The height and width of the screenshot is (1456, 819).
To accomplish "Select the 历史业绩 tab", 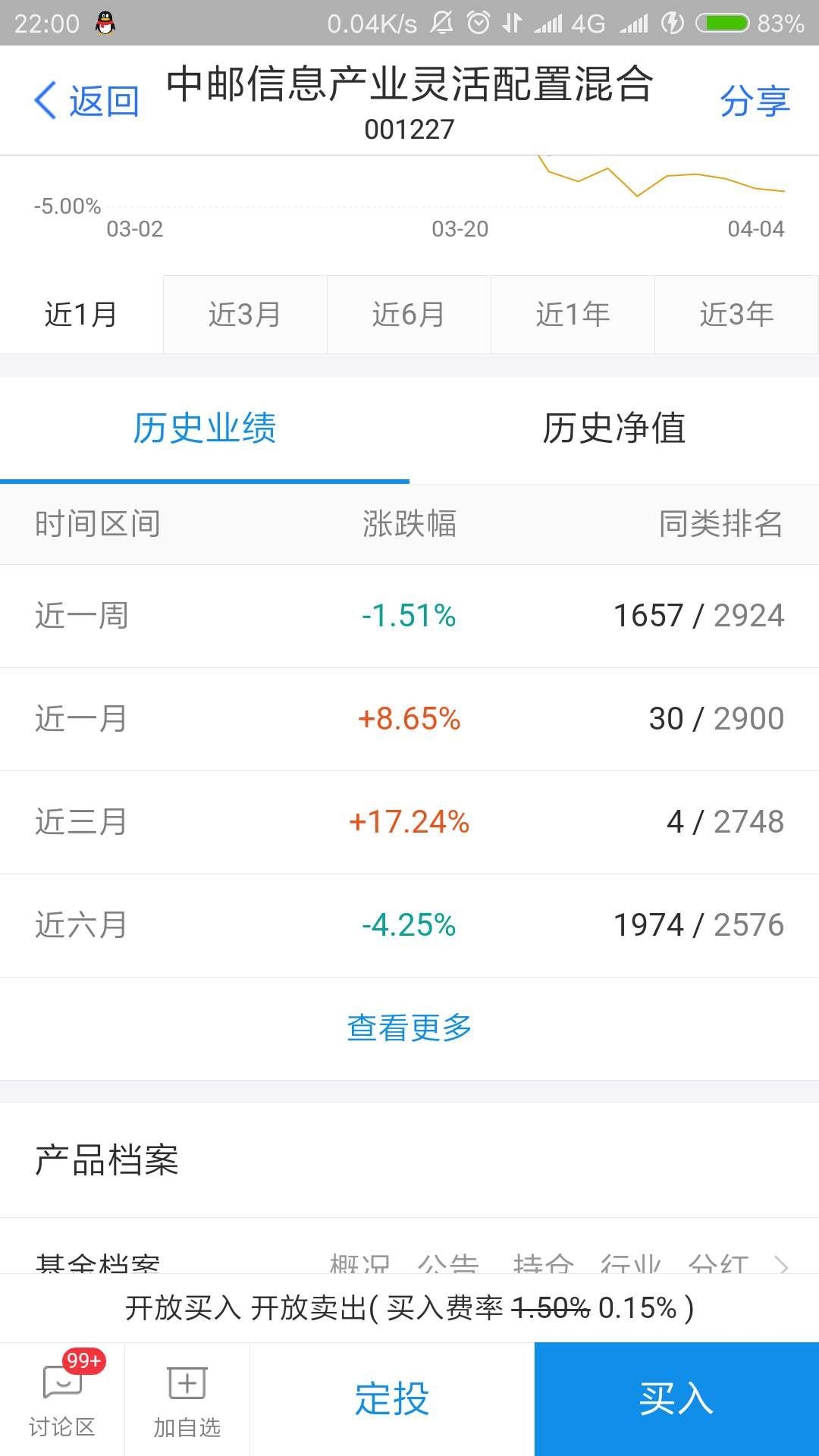I will point(205,429).
